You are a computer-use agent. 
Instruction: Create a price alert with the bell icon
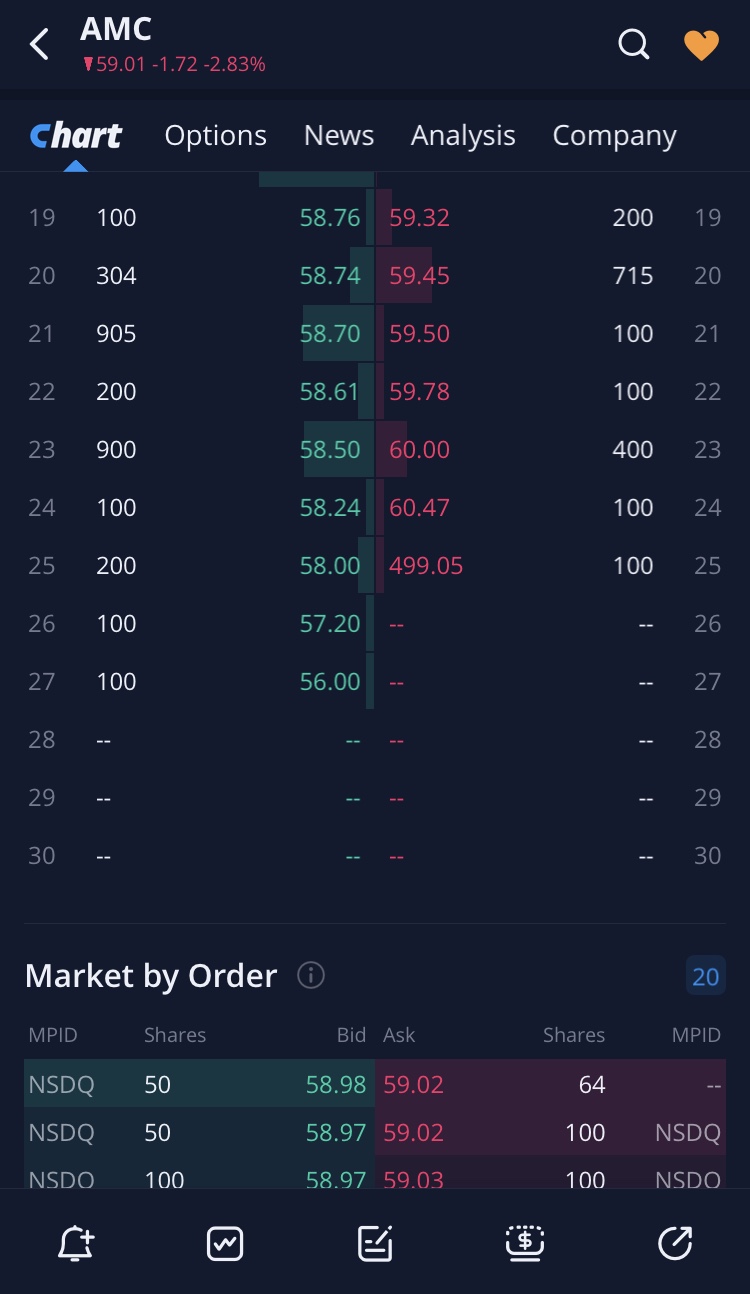(76, 1243)
